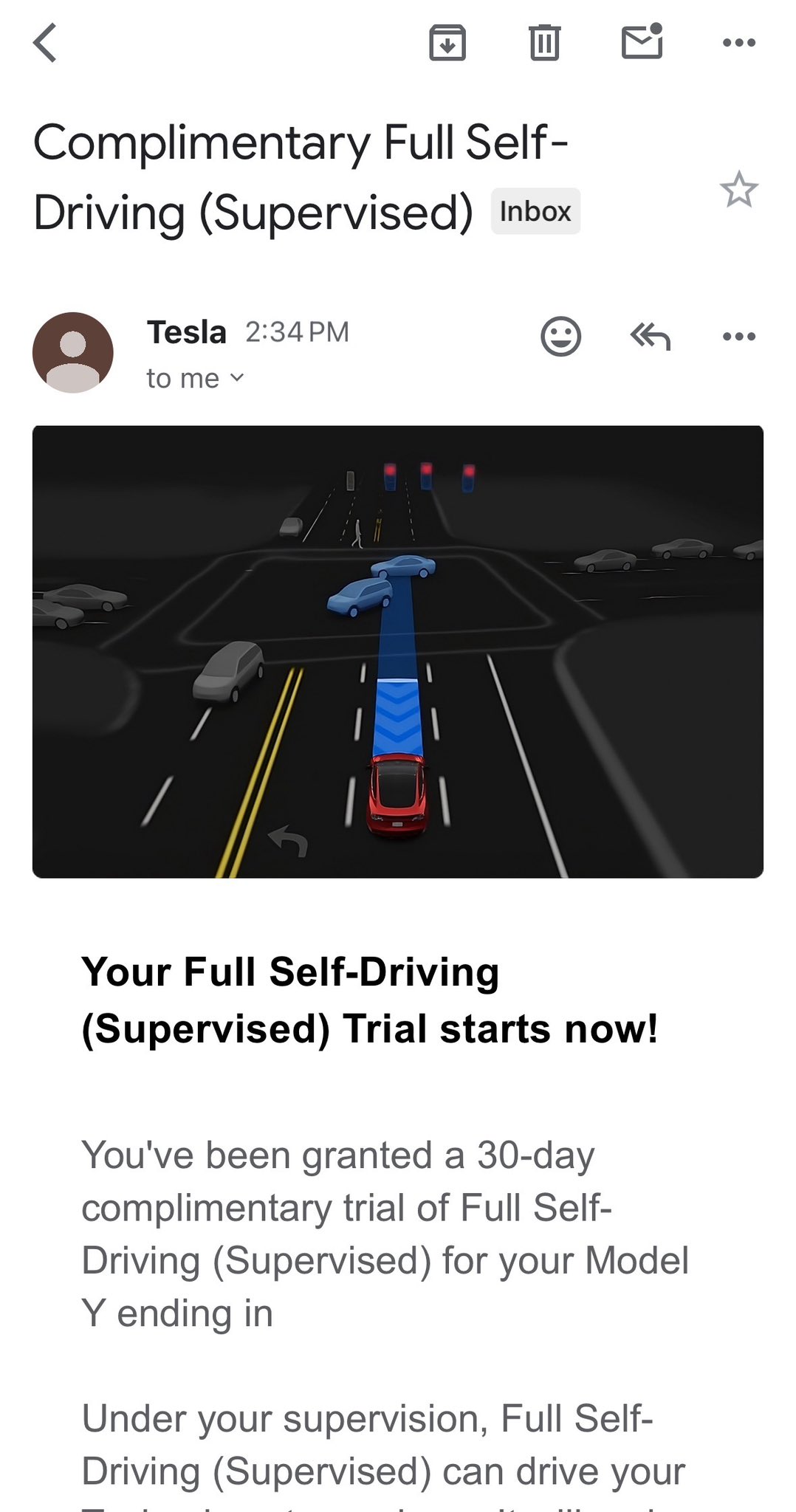Add an emoji reaction to Tesla's message
Viewport: 796px width, 1512px height.
point(561,337)
